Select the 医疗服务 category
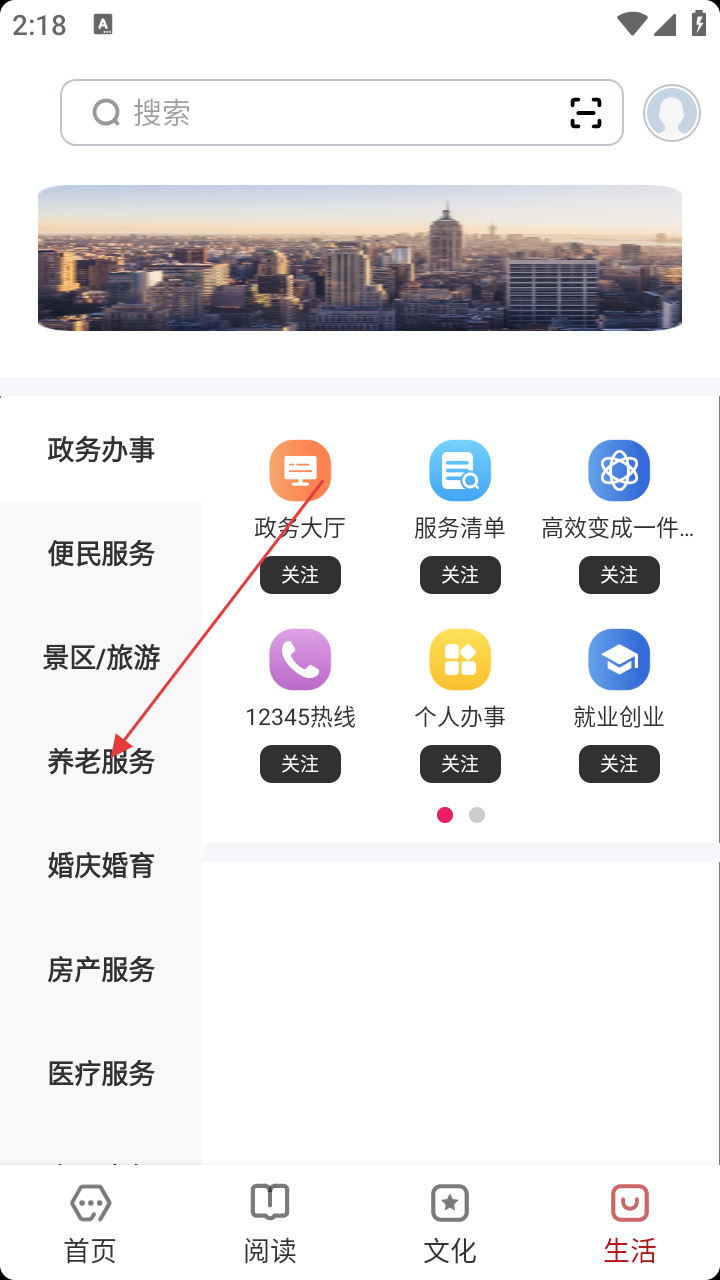The image size is (720, 1280). 101,1073
